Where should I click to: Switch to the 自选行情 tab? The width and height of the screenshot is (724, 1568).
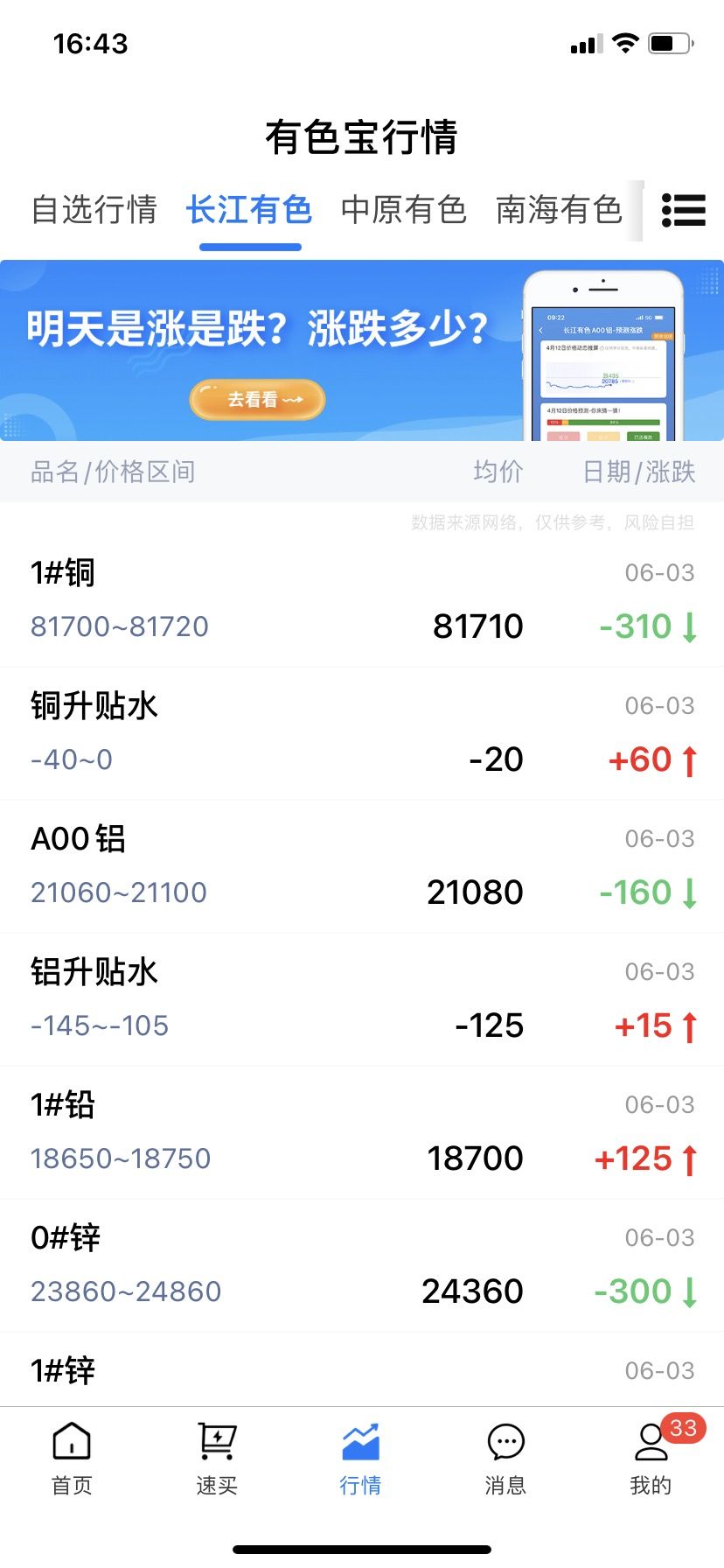click(94, 210)
